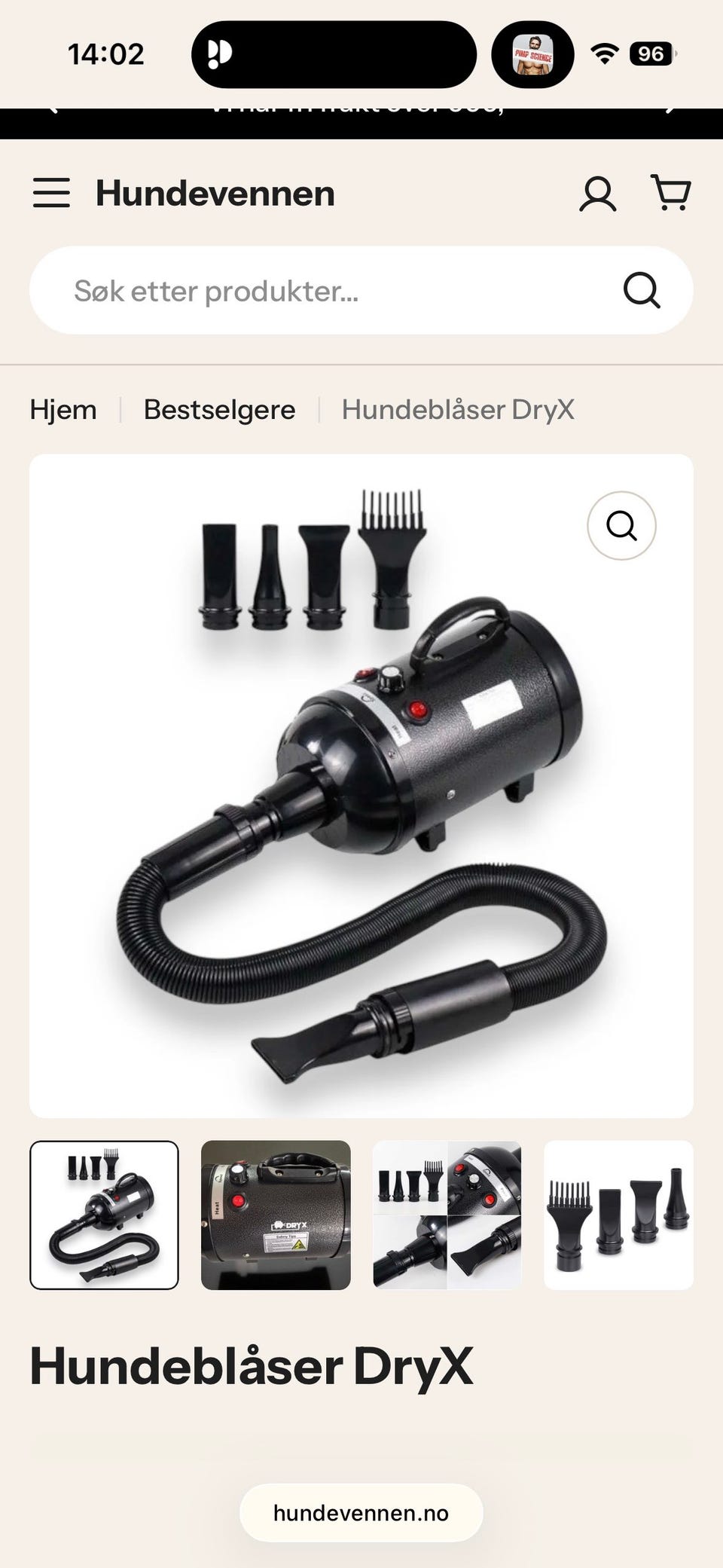Show next announcement with the right arrow
Viewport: 723px width, 1568px height.
click(x=672, y=110)
